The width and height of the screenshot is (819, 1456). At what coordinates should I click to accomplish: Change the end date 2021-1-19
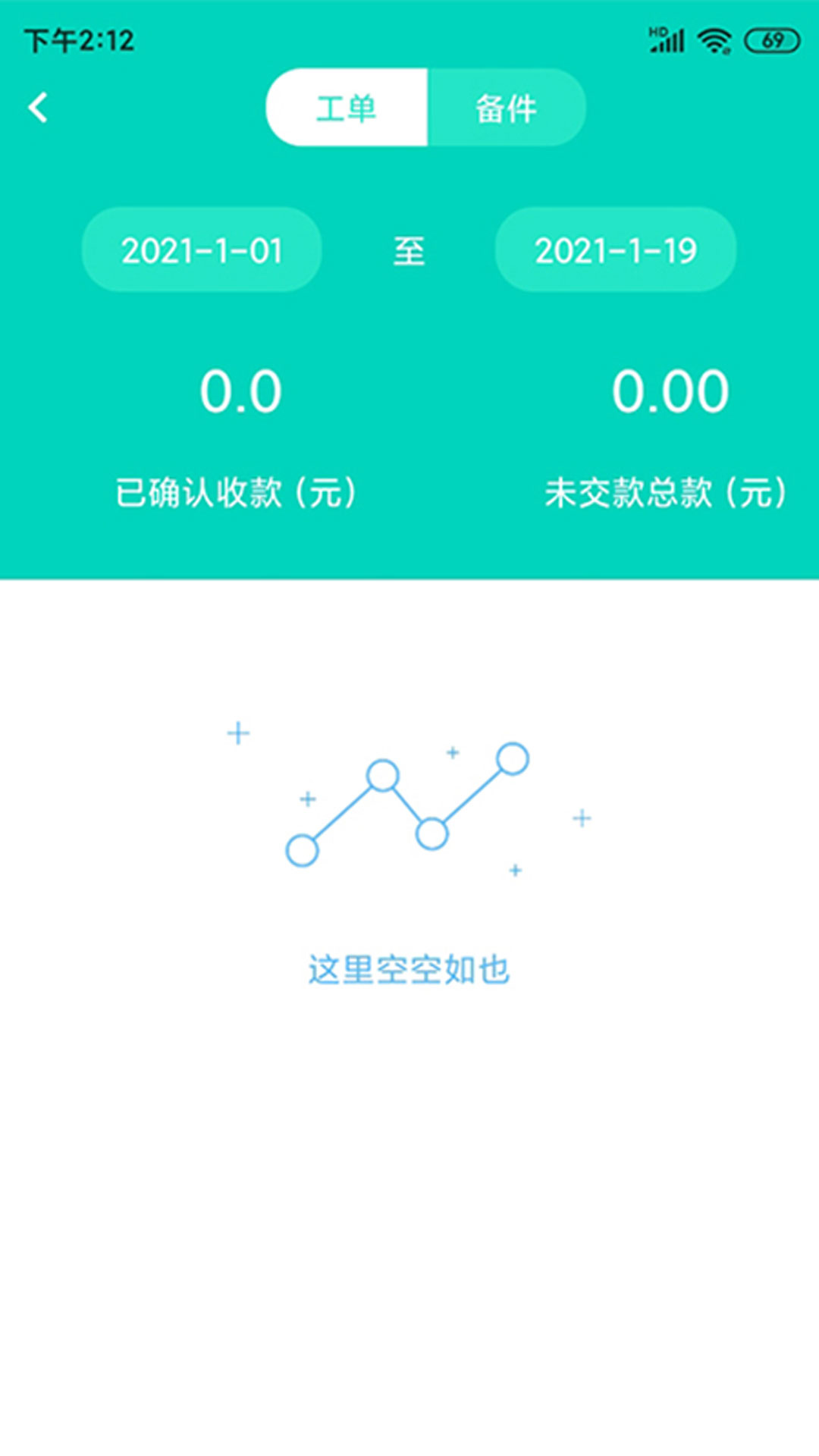click(x=616, y=250)
